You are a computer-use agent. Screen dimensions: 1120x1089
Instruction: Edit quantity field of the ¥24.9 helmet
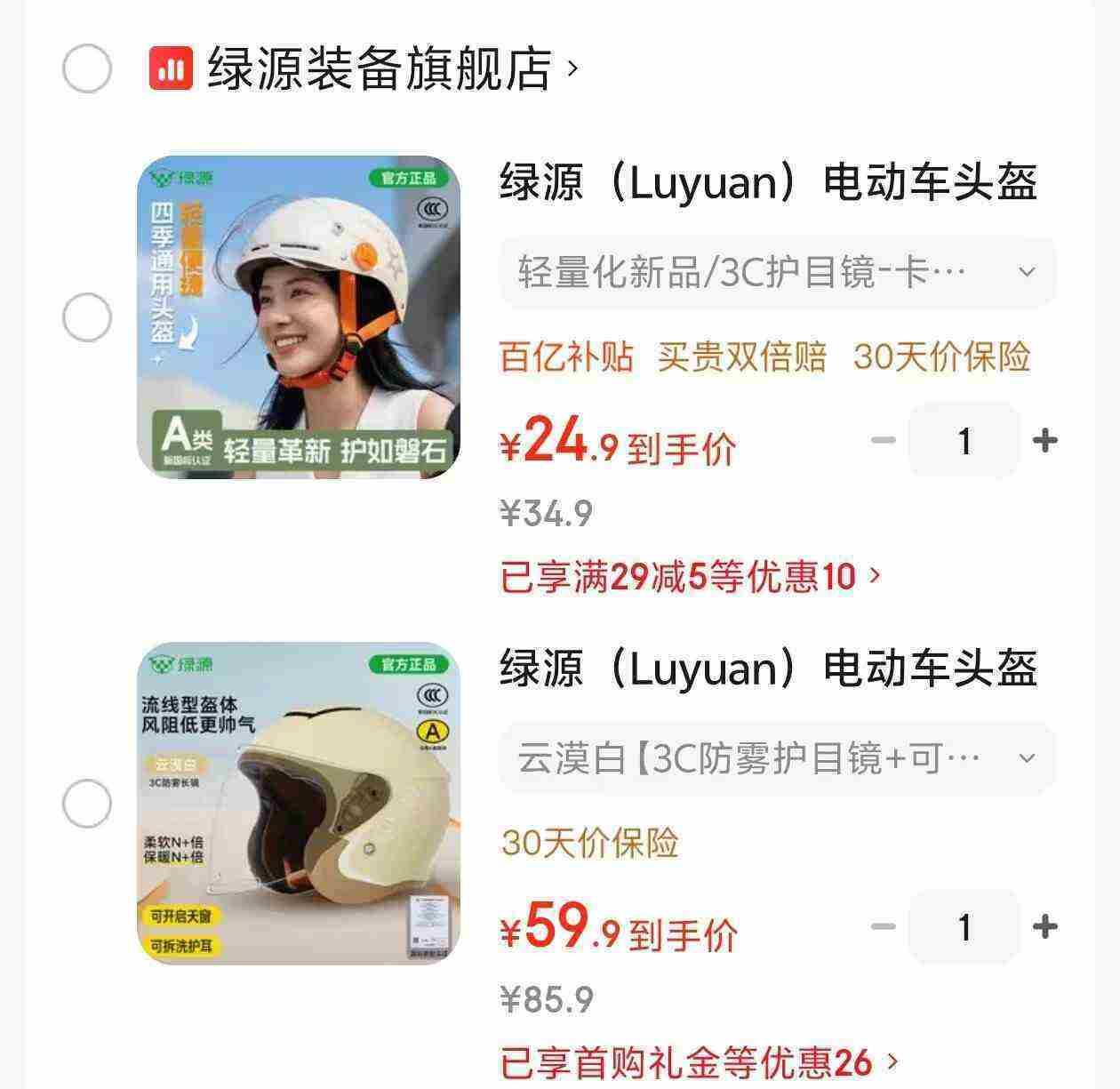[964, 440]
